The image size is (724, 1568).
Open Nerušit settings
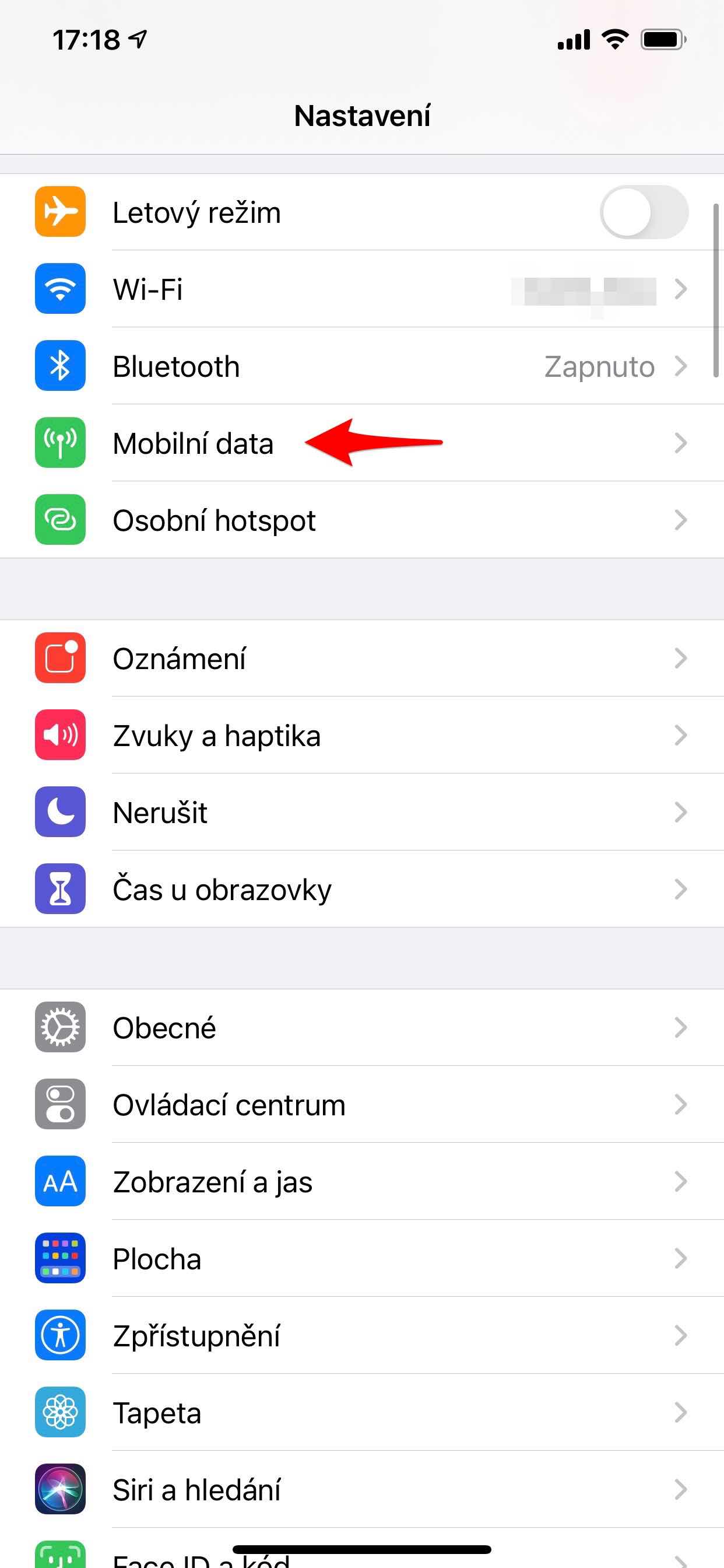[x=362, y=813]
